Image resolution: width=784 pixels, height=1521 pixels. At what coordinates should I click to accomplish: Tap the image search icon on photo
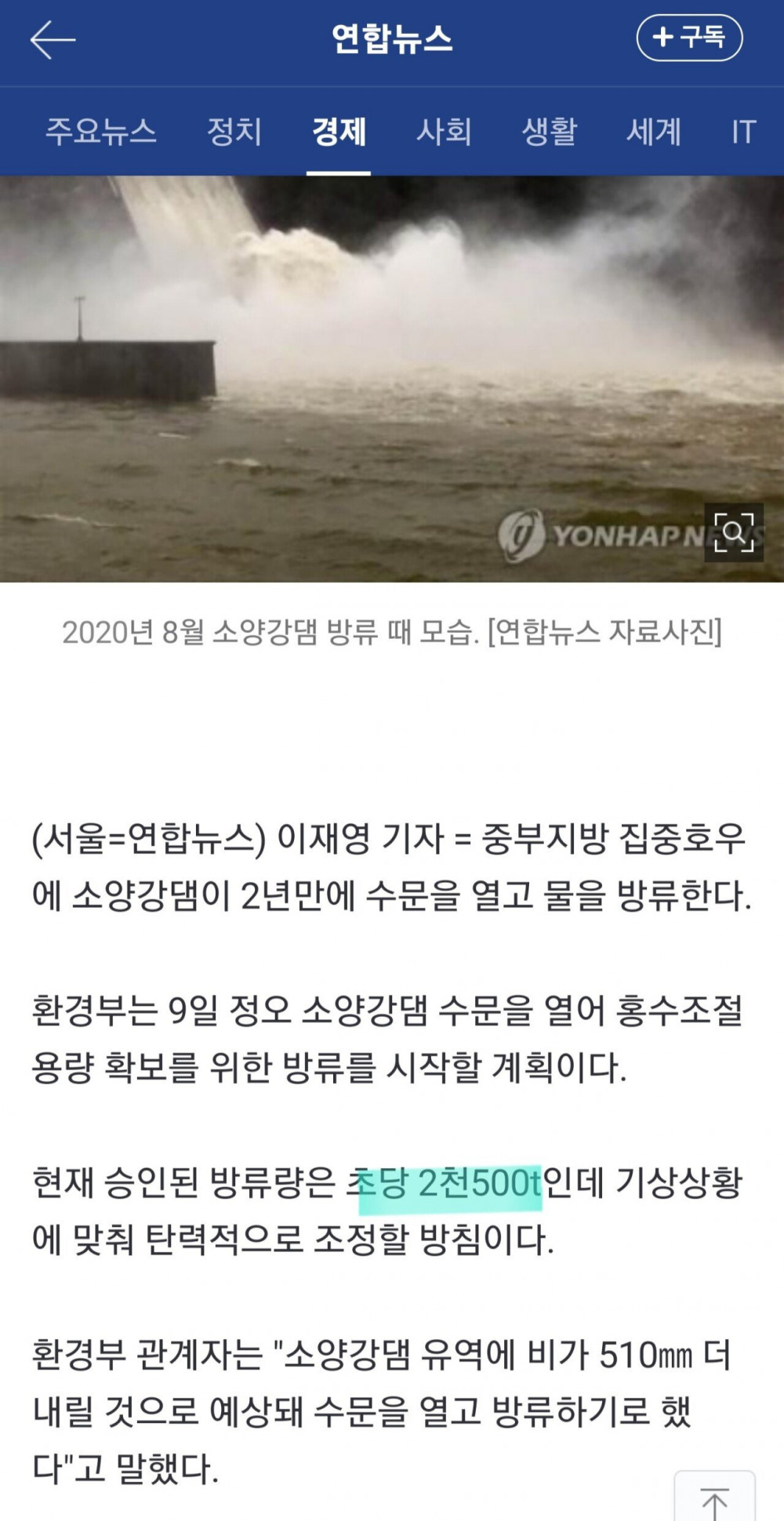tap(734, 533)
